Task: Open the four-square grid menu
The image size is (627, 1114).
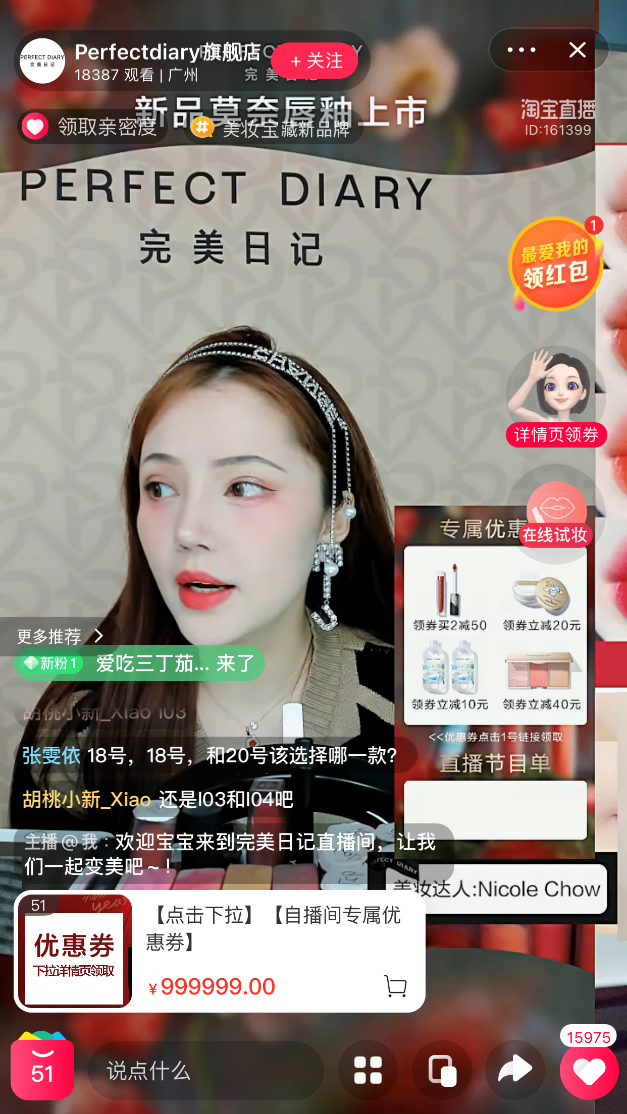Action: 368,1071
